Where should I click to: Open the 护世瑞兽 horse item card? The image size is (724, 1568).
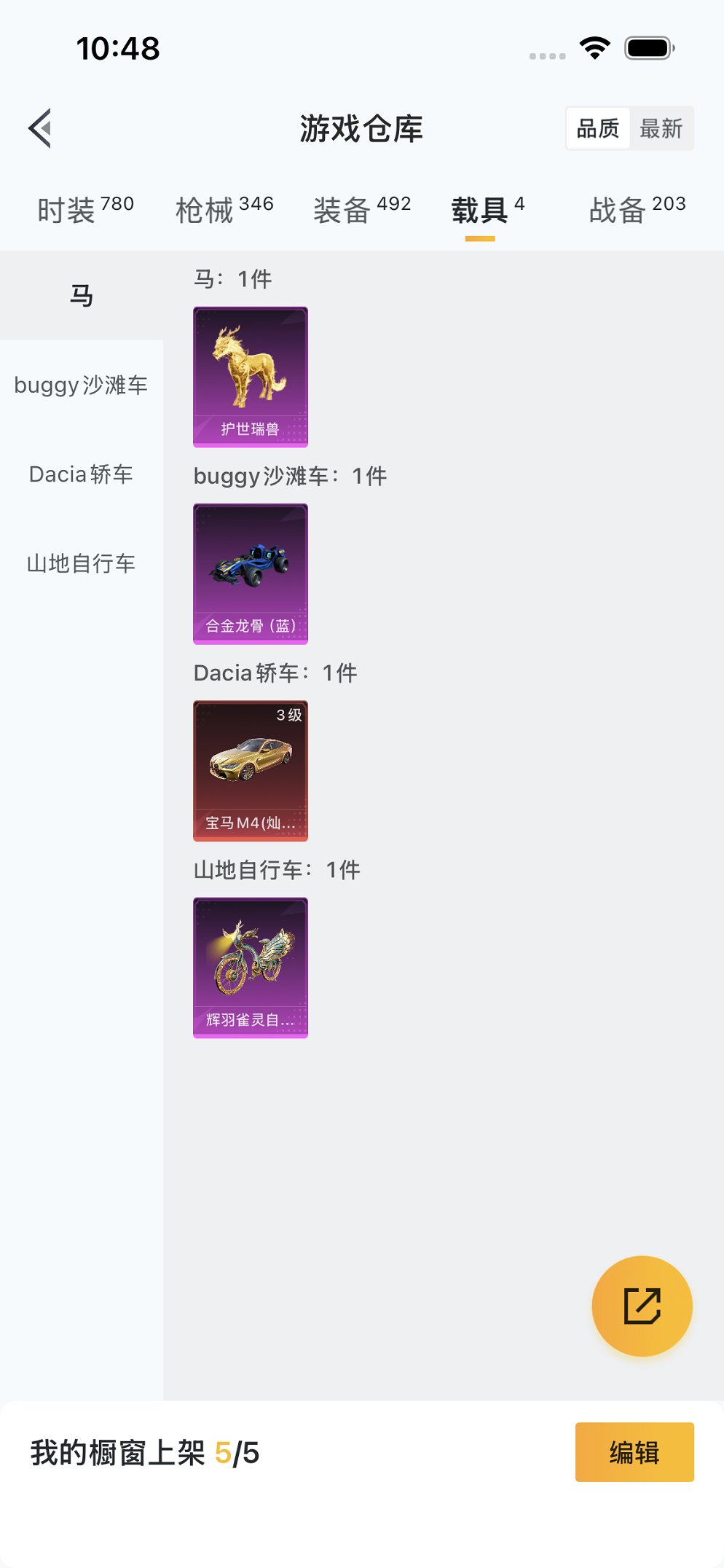(x=251, y=376)
